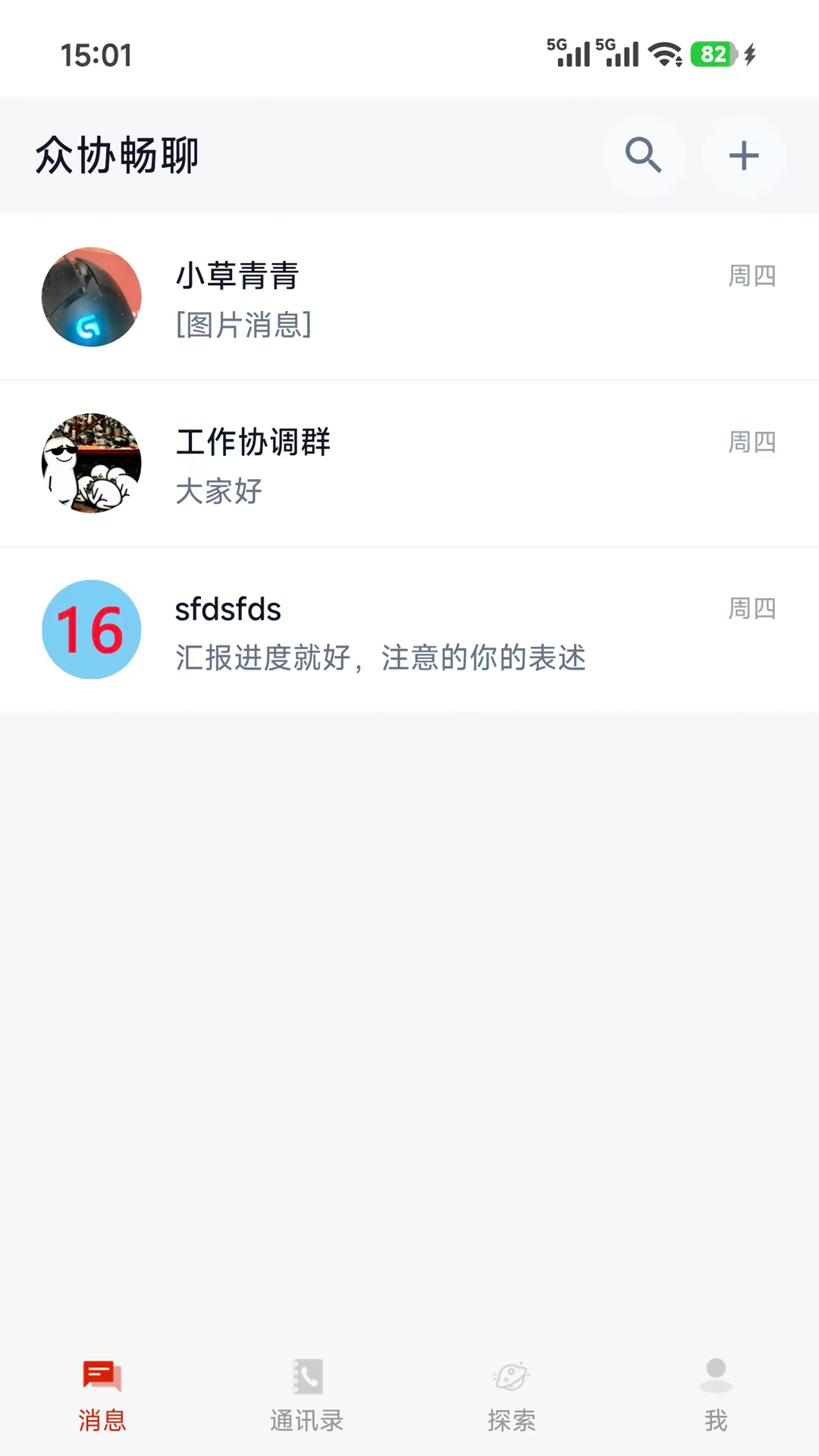Tap the 汇报进度就好 message preview

point(381,658)
